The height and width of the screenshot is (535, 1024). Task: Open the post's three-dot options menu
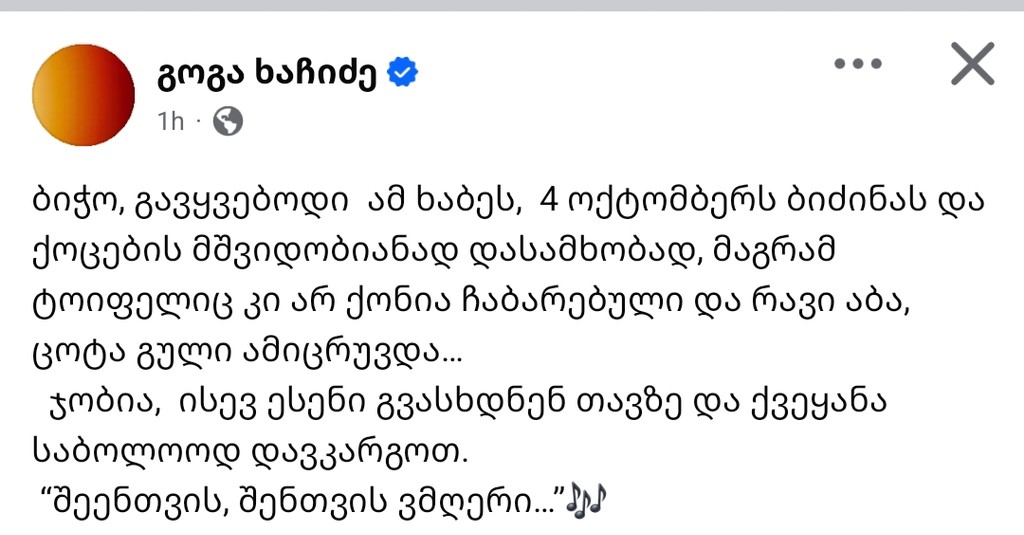857,65
